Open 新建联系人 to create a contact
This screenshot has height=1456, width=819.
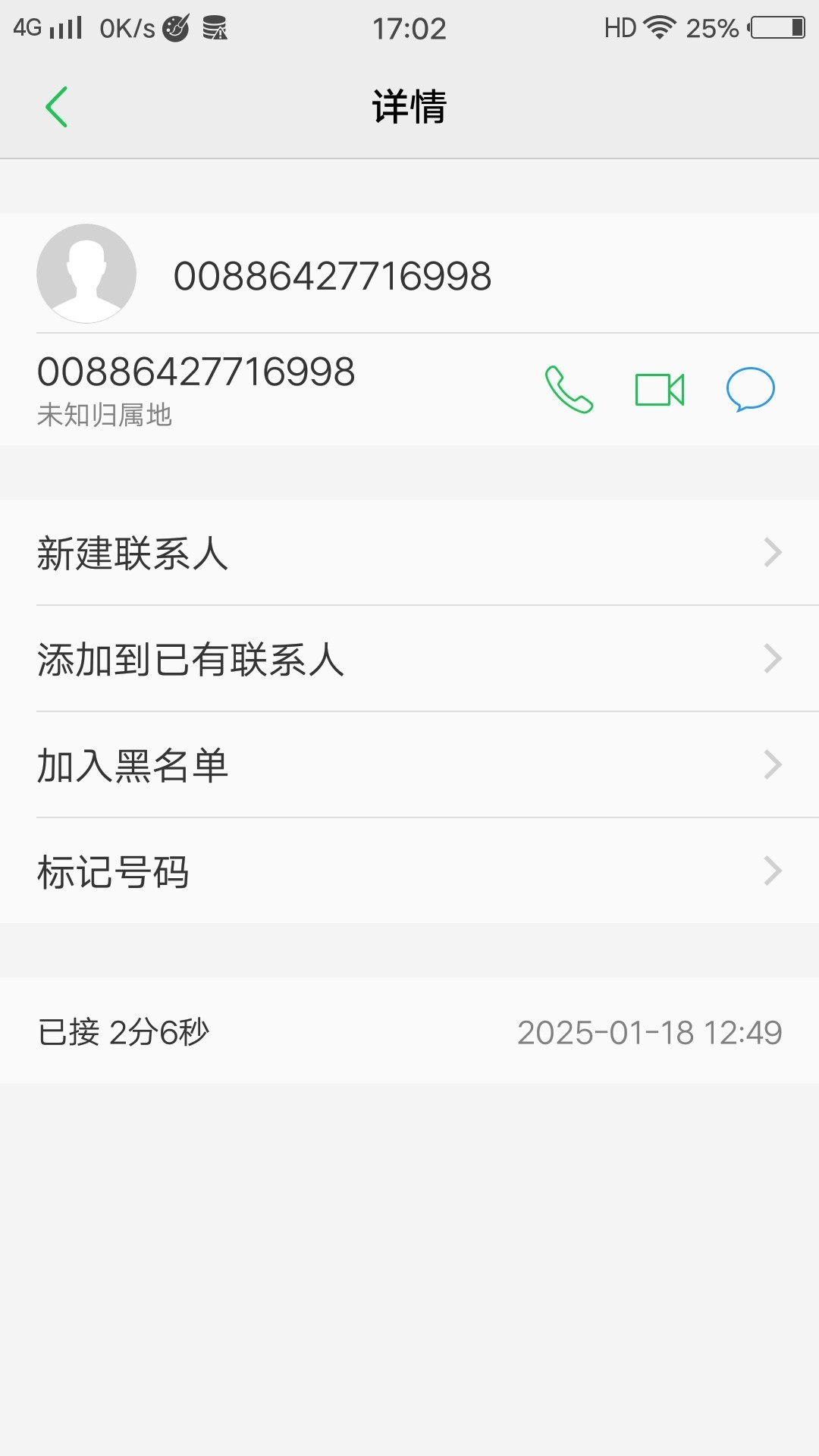point(409,553)
